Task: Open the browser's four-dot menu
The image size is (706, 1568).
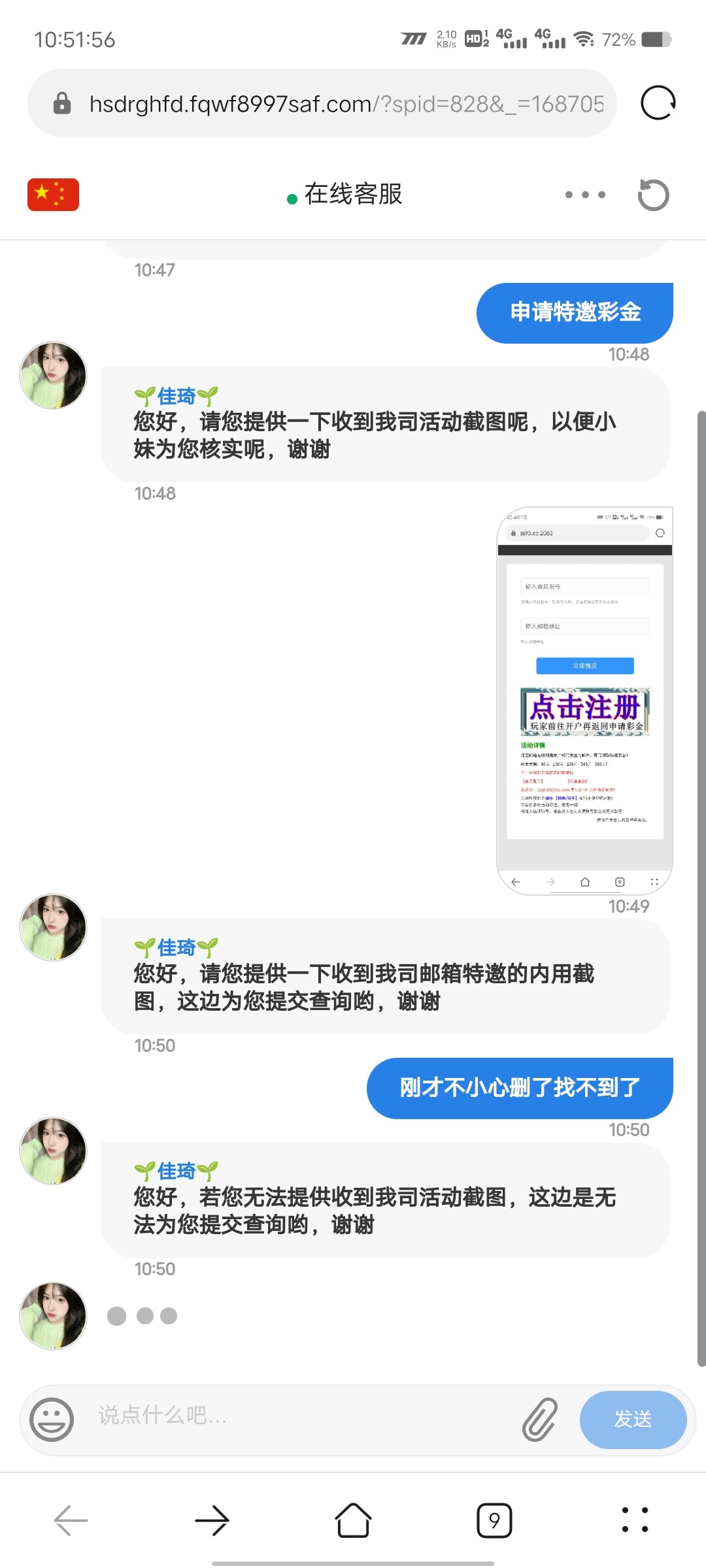Action: tap(635, 1520)
